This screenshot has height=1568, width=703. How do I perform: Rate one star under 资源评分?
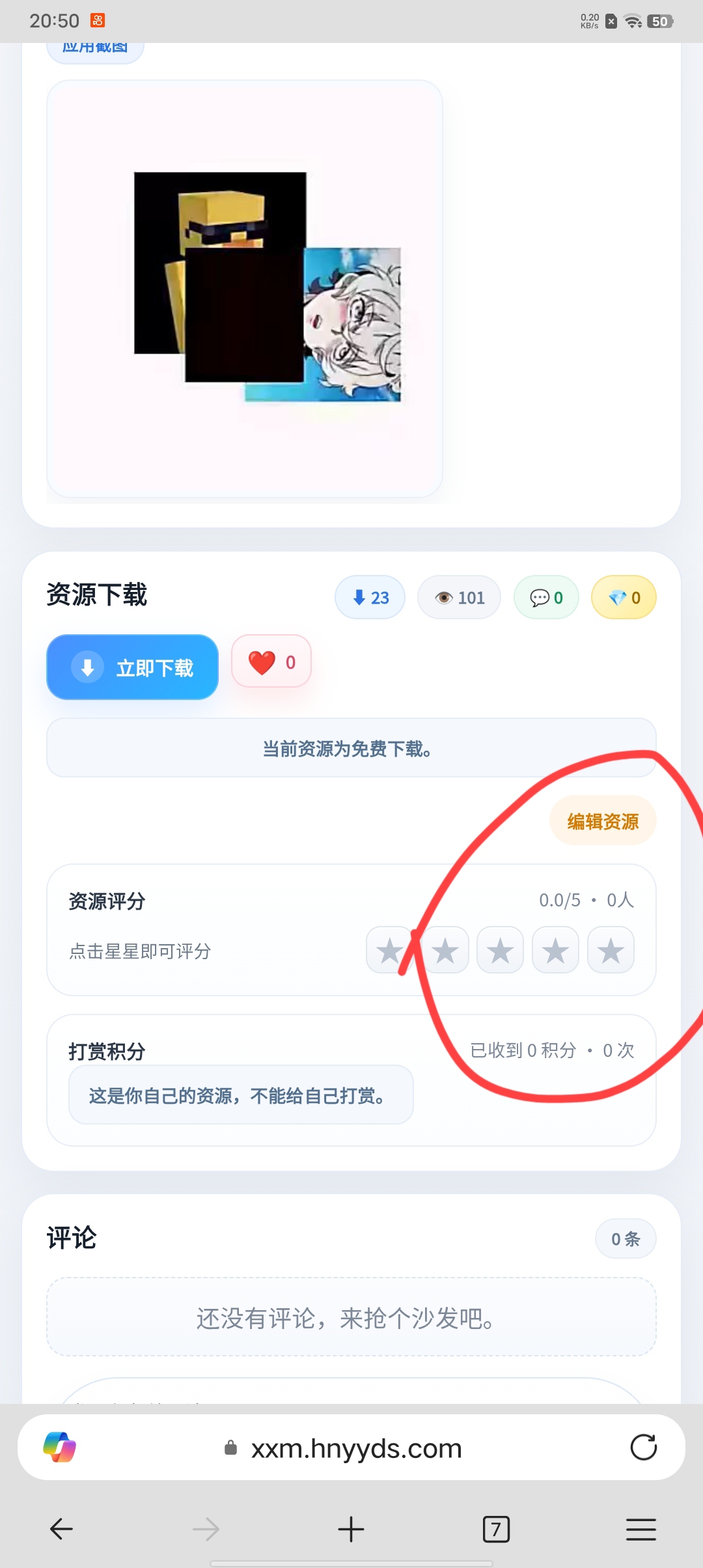click(390, 950)
